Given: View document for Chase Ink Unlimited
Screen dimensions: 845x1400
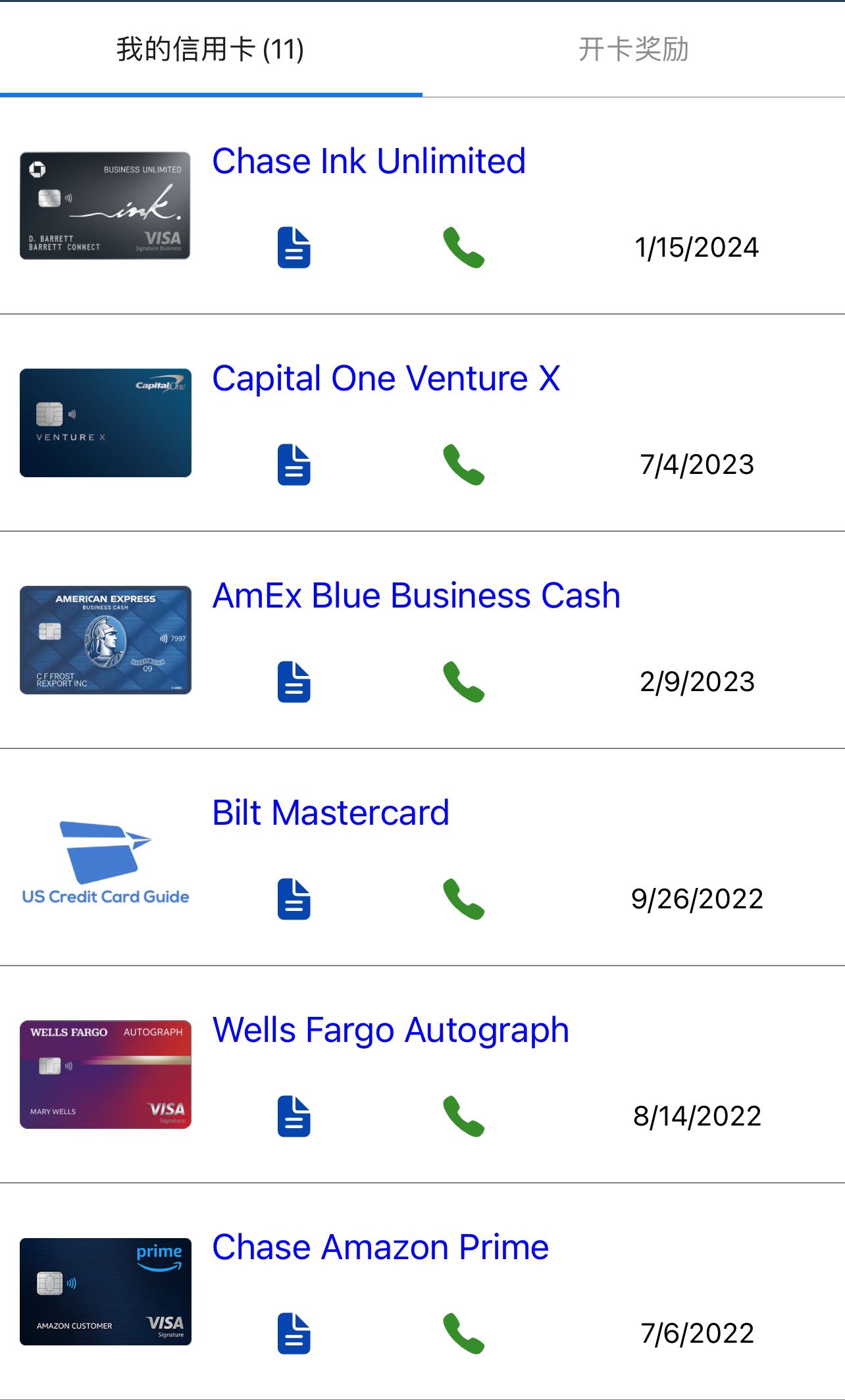Looking at the screenshot, I should coord(294,247).
